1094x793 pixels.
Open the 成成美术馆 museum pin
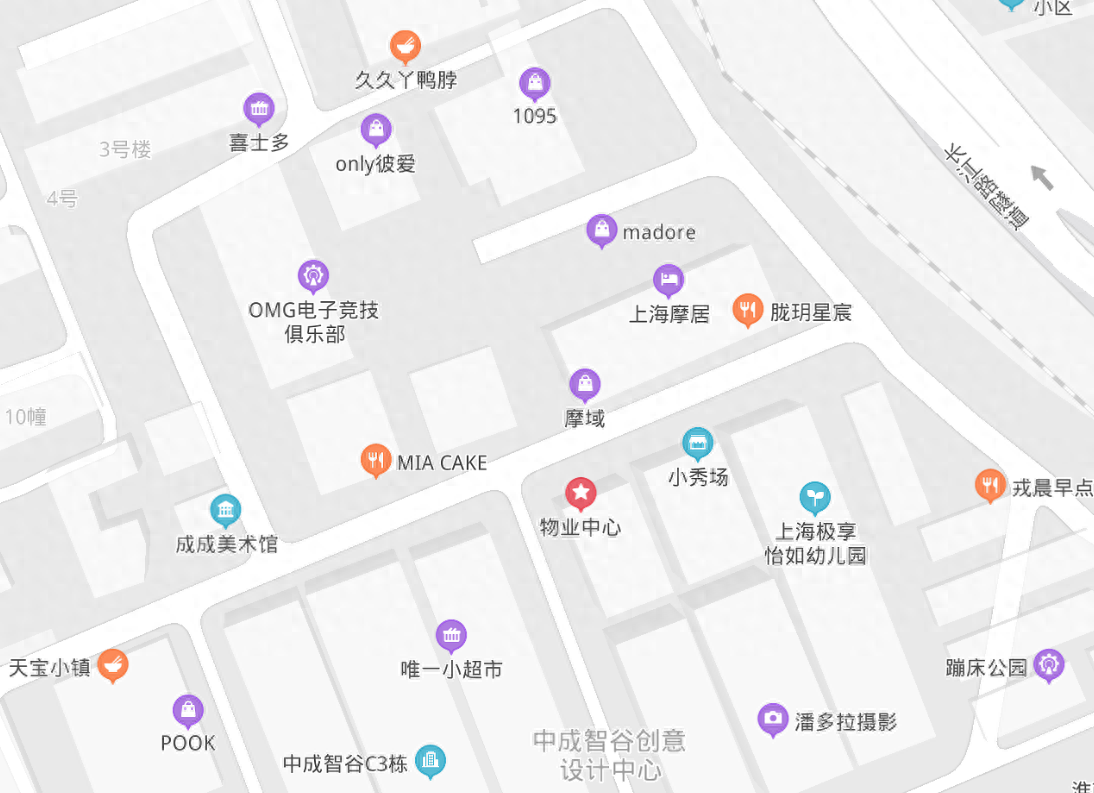[226, 511]
